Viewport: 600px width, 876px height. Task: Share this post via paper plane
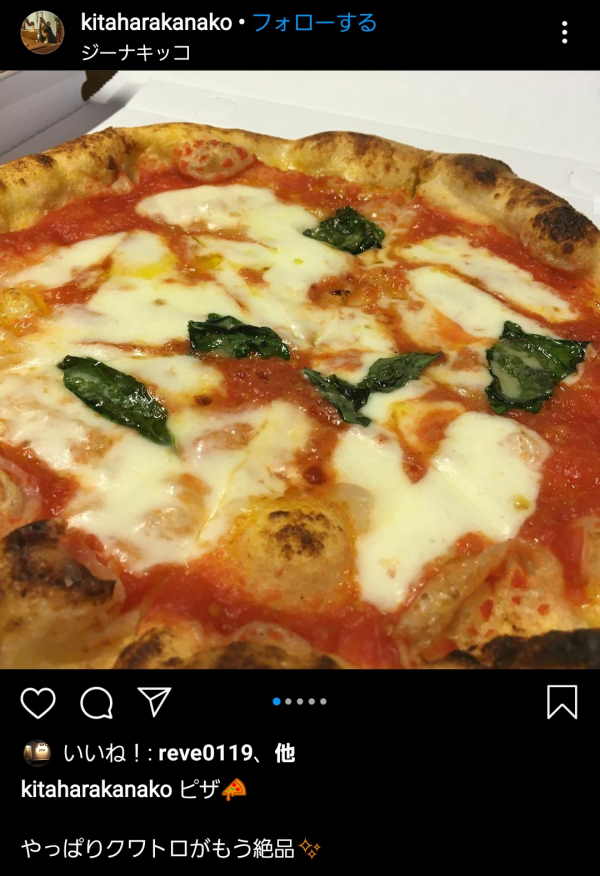point(154,702)
